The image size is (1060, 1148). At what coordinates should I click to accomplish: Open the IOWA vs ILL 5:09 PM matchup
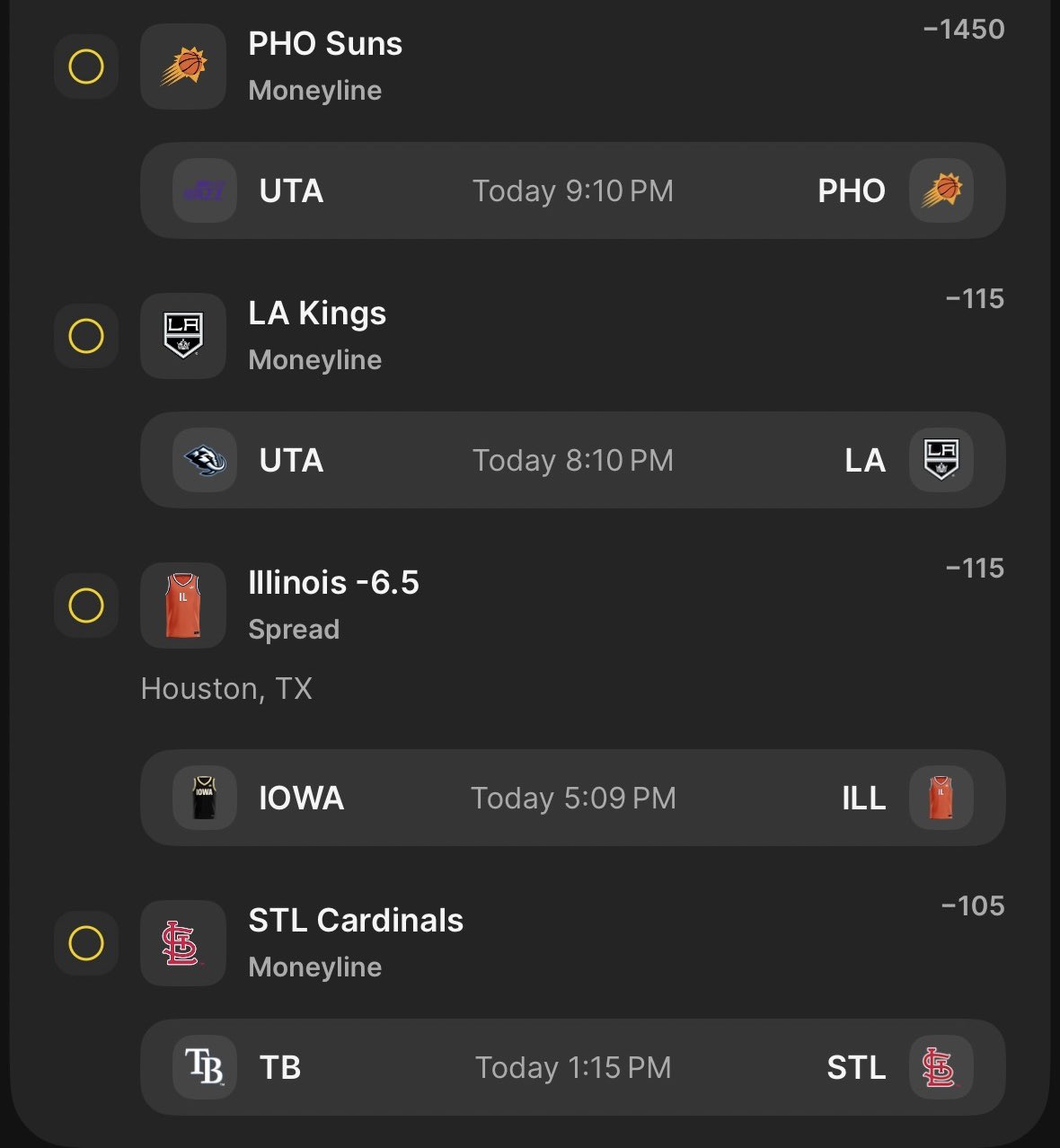point(572,798)
